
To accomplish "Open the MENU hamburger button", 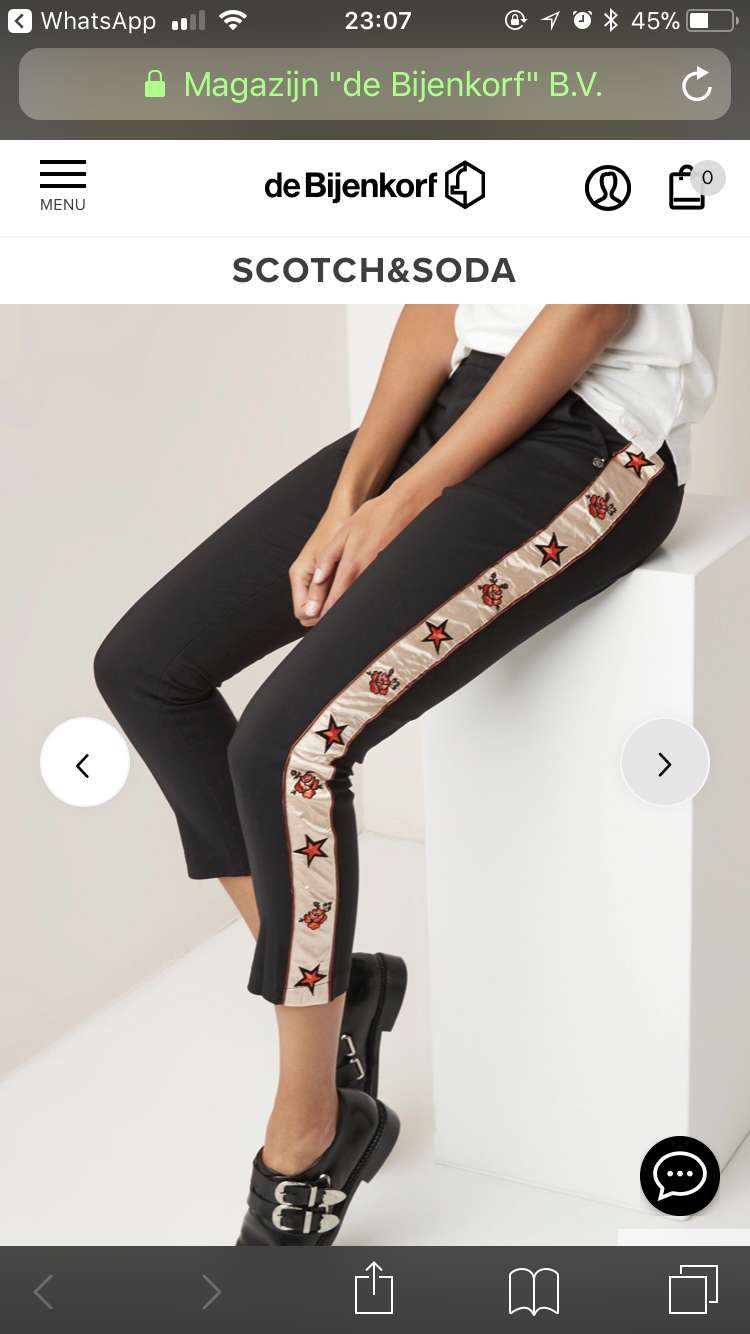I will pyautogui.click(x=63, y=186).
